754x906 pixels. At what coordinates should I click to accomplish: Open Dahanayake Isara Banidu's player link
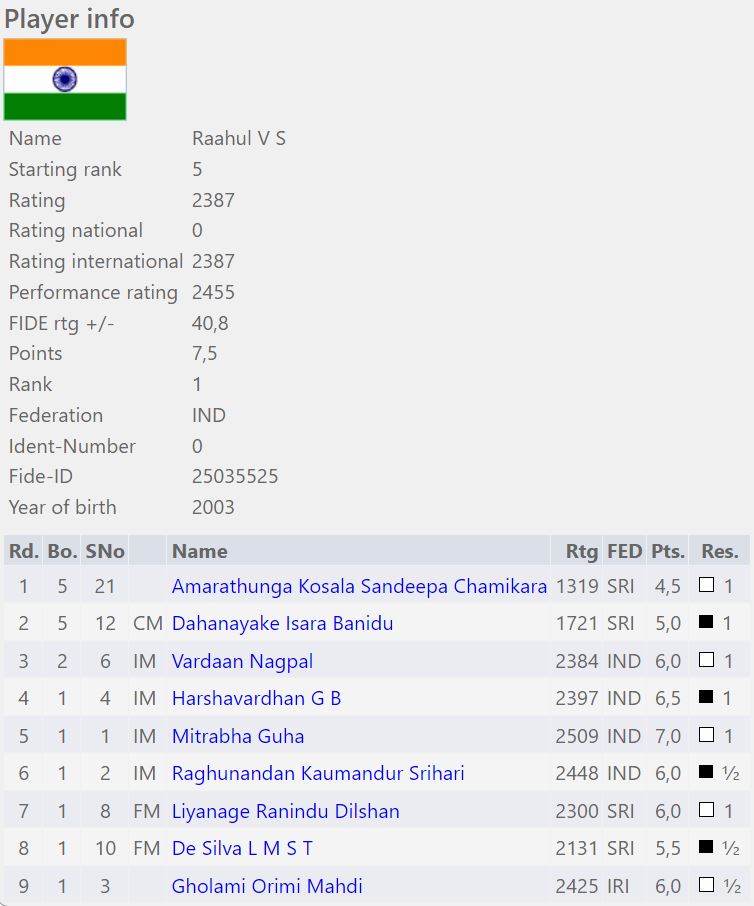point(282,623)
